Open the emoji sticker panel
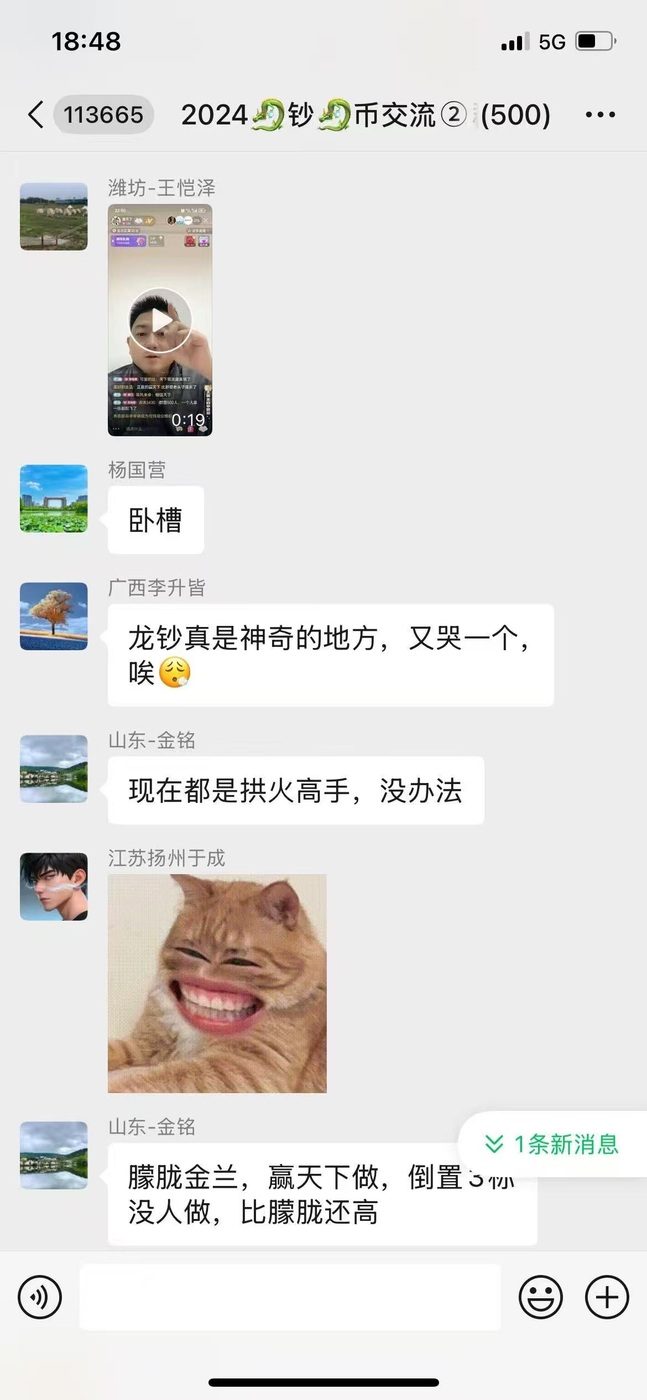 click(x=540, y=1297)
